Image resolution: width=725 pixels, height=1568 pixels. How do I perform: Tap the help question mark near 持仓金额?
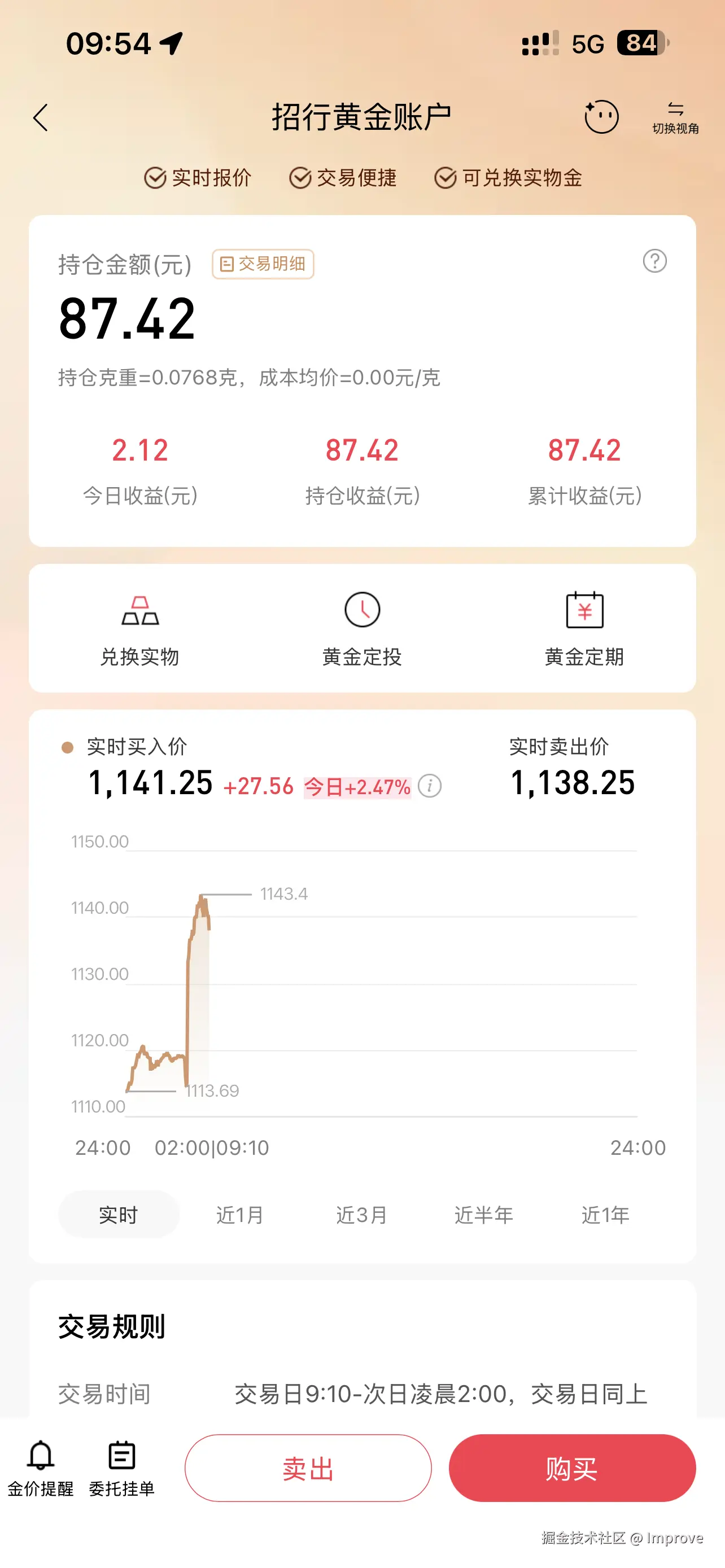(x=654, y=262)
